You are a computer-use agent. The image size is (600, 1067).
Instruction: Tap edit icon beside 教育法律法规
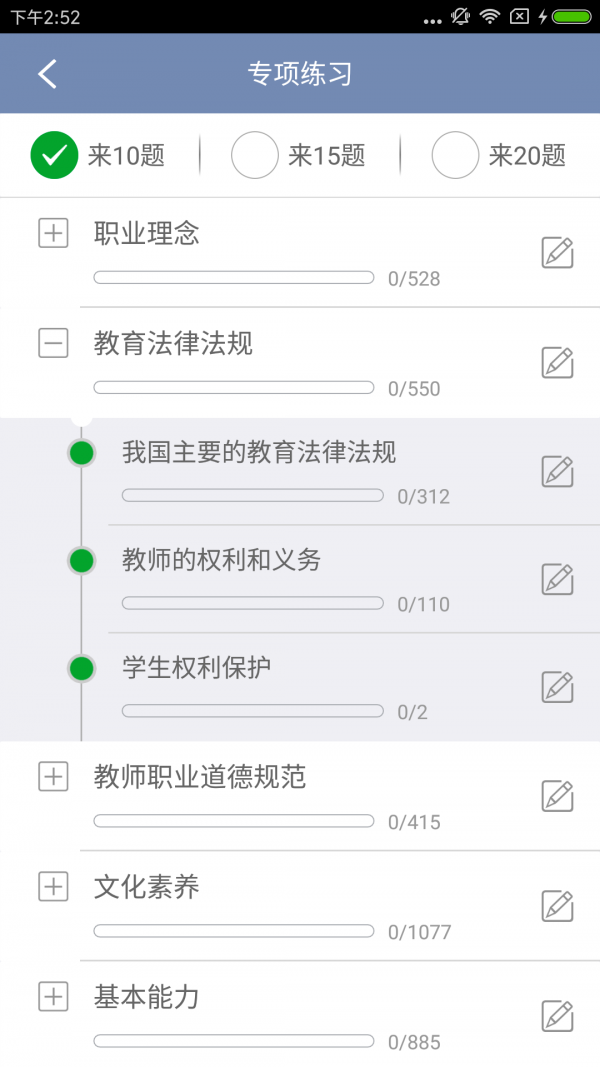[557, 363]
